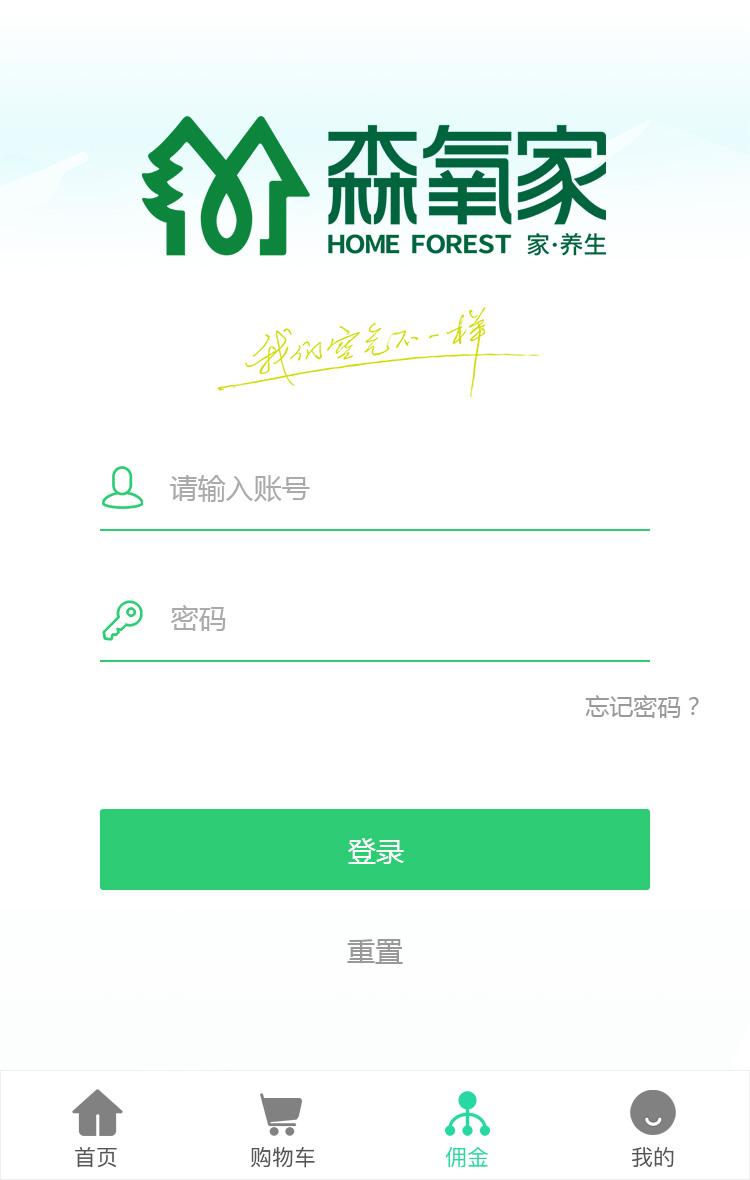Go to the 我的 profile tab
This screenshot has width=750, height=1180.
tap(653, 1128)
